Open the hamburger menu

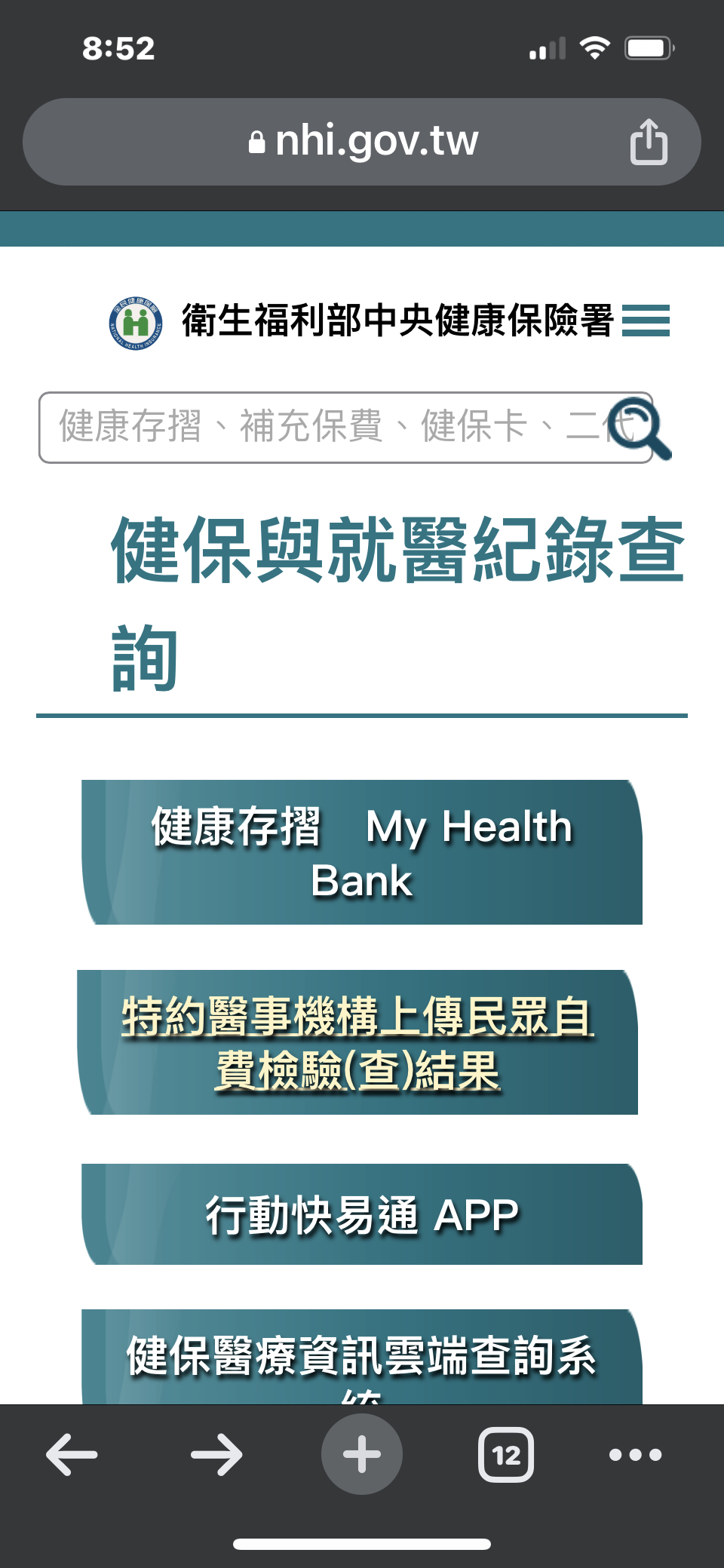[646, 321]
